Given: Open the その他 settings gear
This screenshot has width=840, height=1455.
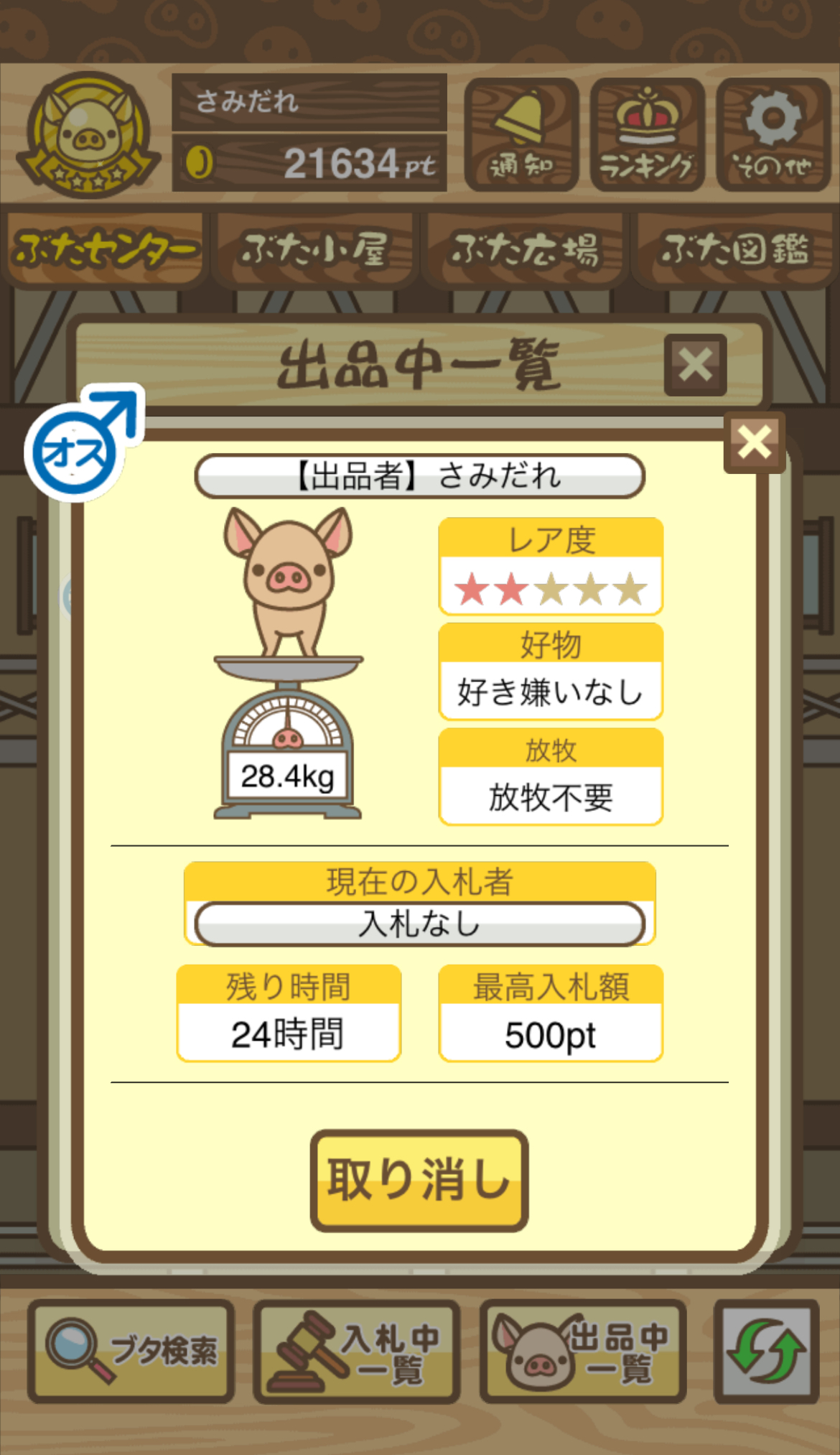Looking at the screenshot, I should pyautogui.click(x=773, y=134).
